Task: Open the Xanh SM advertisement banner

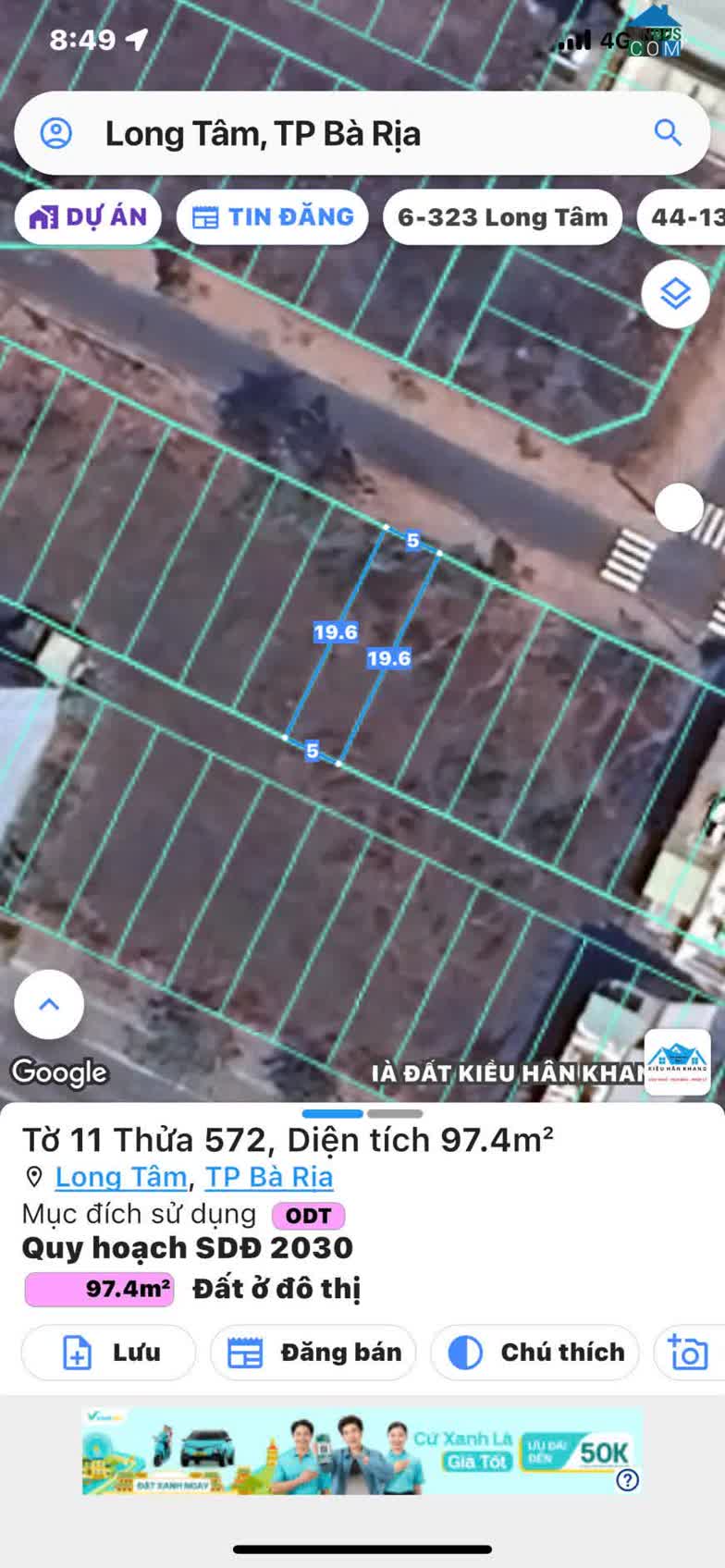Action: click(x=362, y=1451)
